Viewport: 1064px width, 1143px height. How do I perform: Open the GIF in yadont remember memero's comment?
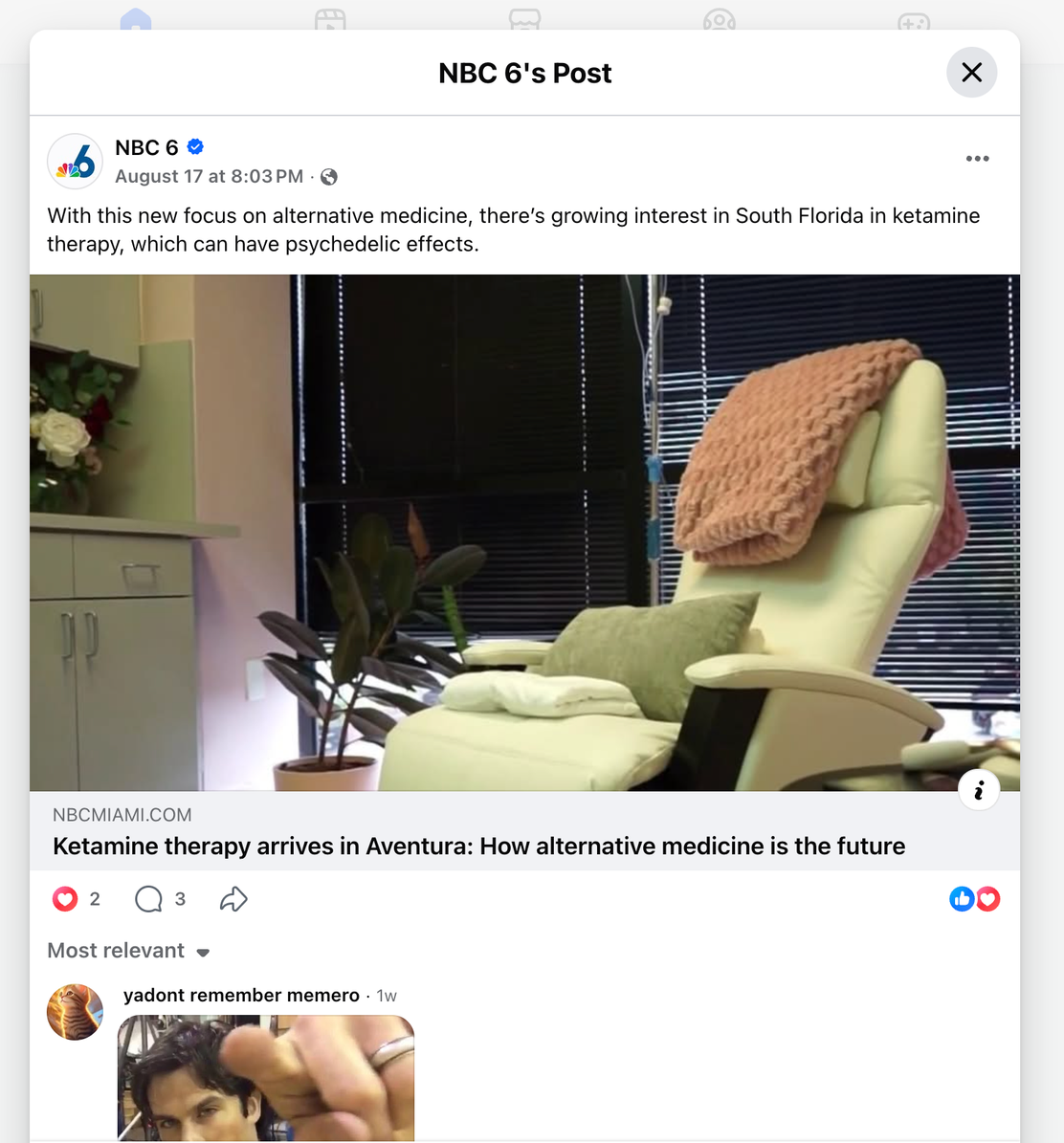pyautogui.click(x=265, y=1078)
